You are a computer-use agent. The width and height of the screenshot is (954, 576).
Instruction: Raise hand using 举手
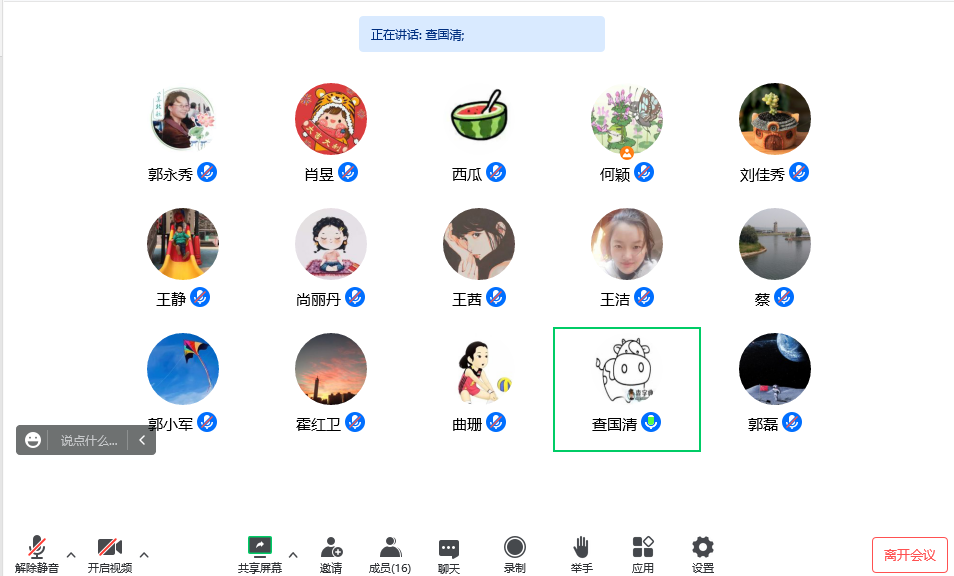click(581, 553)
